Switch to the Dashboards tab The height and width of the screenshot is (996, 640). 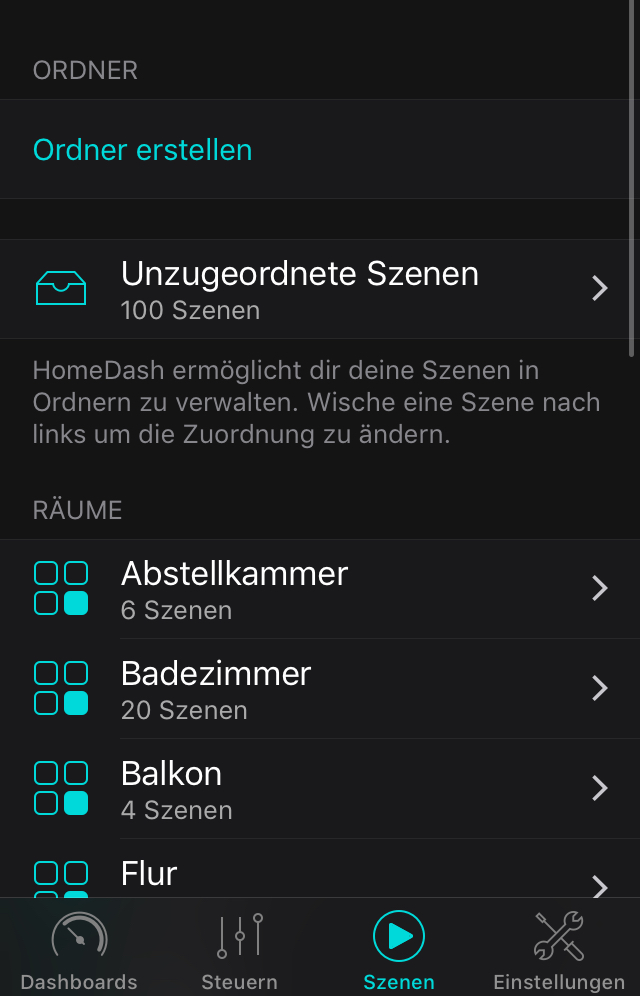(79, 948)
